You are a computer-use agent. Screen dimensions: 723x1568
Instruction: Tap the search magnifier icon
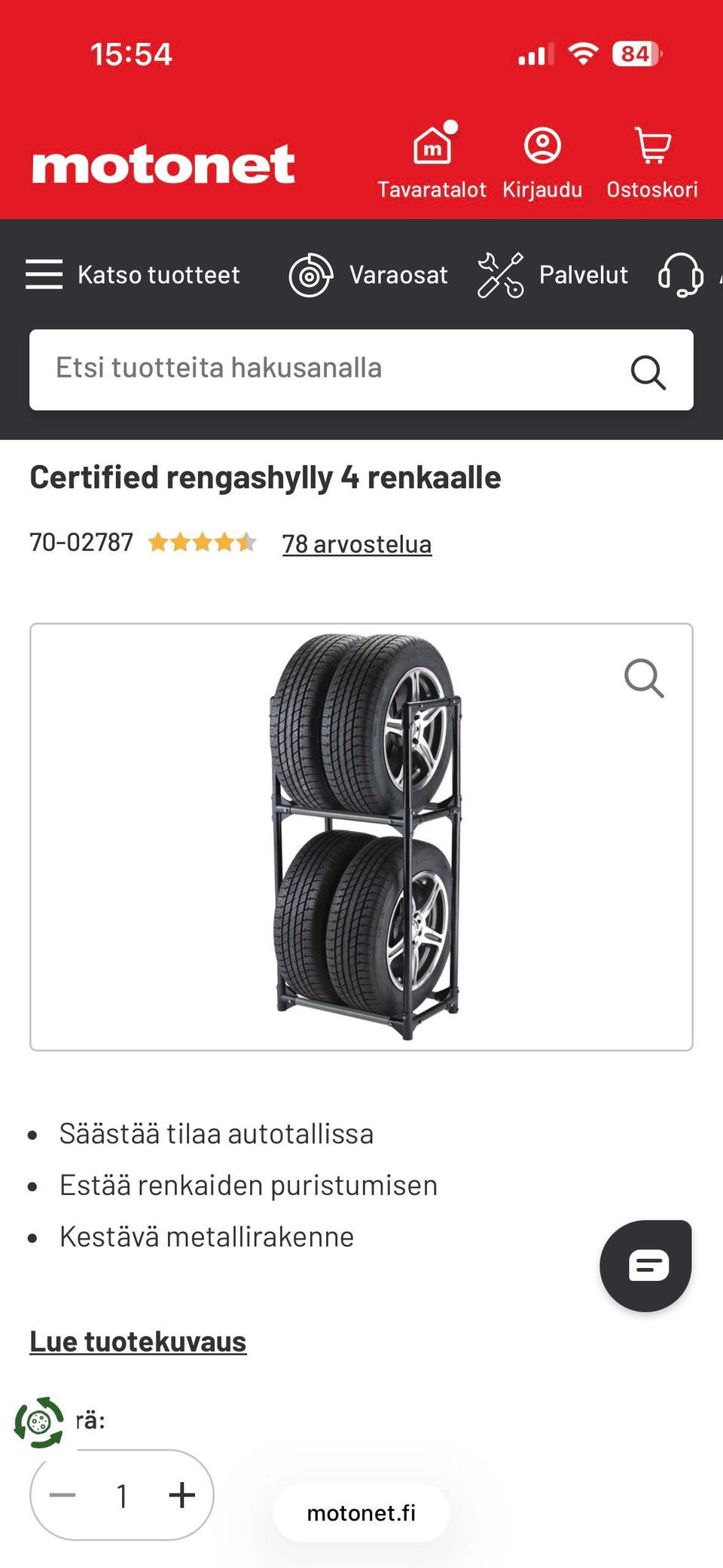[648, 371]
